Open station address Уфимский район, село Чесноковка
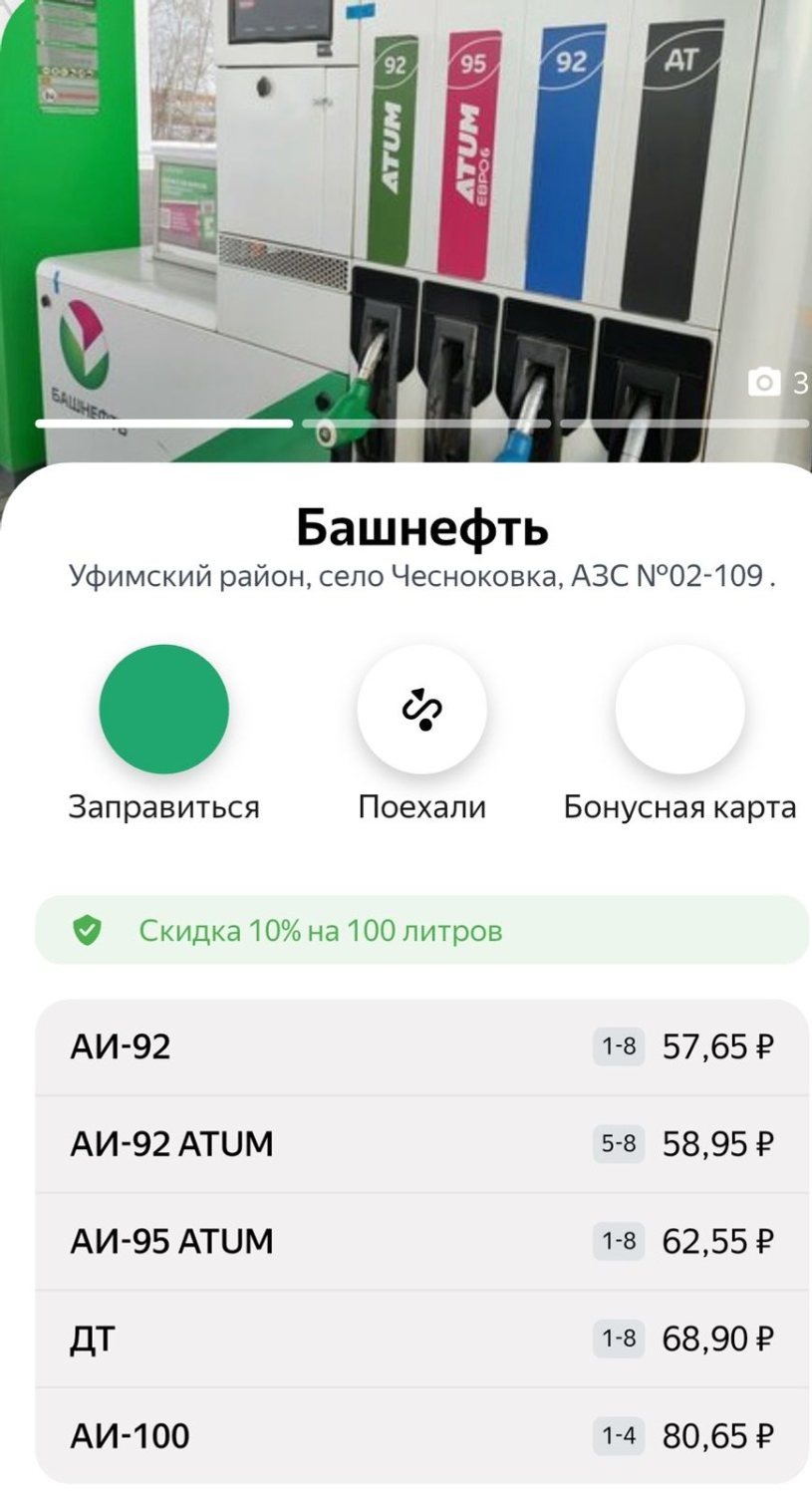Screen dimensions: 812x1495 tap(406, 573)
